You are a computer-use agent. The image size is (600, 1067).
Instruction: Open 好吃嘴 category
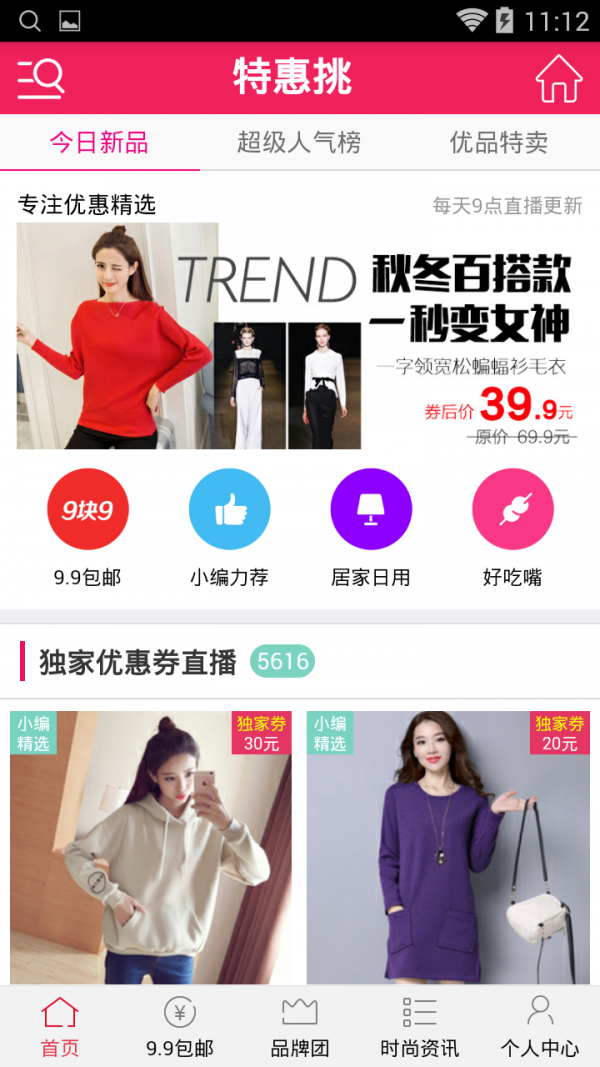(512, 510)
